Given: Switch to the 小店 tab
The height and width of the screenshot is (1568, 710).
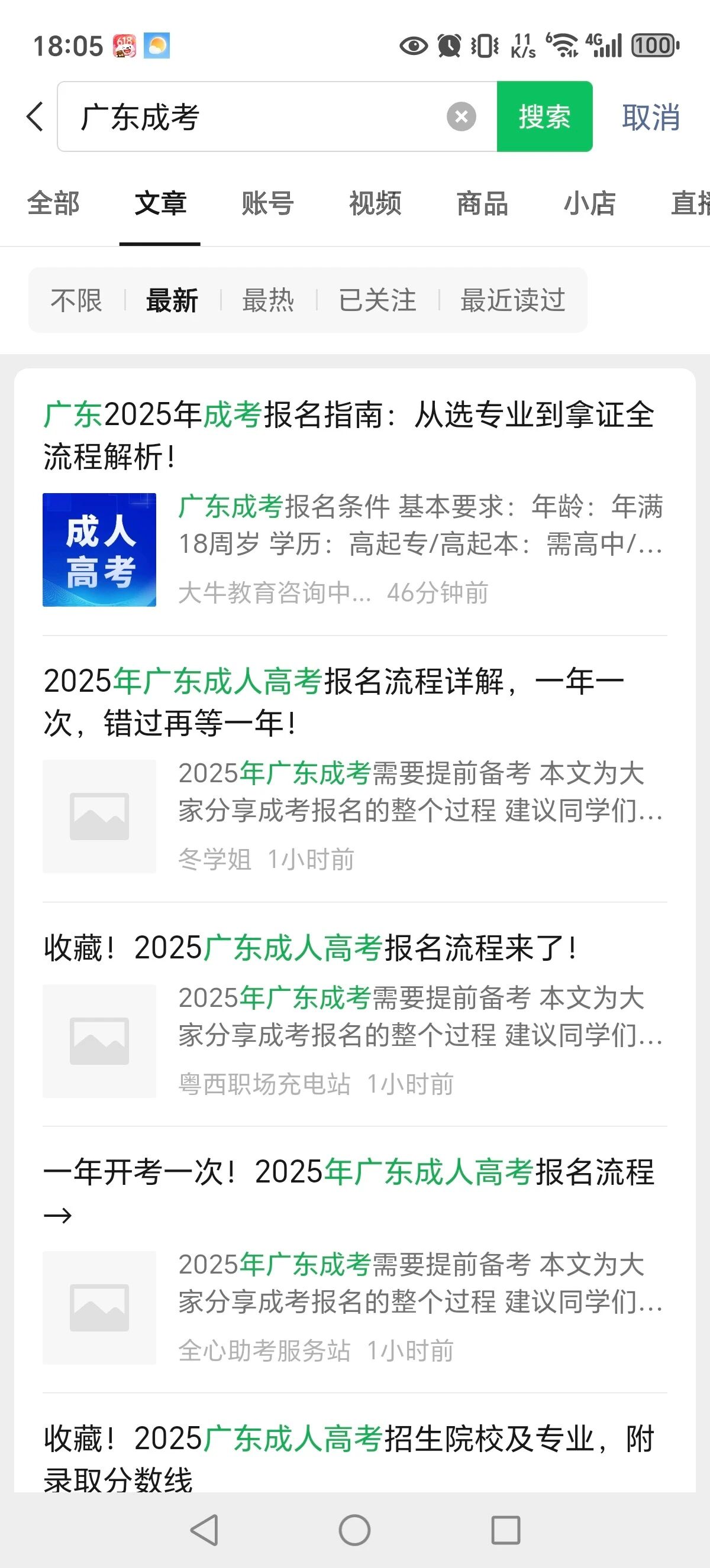Looking at the screenshot, I should click(589, 203).
